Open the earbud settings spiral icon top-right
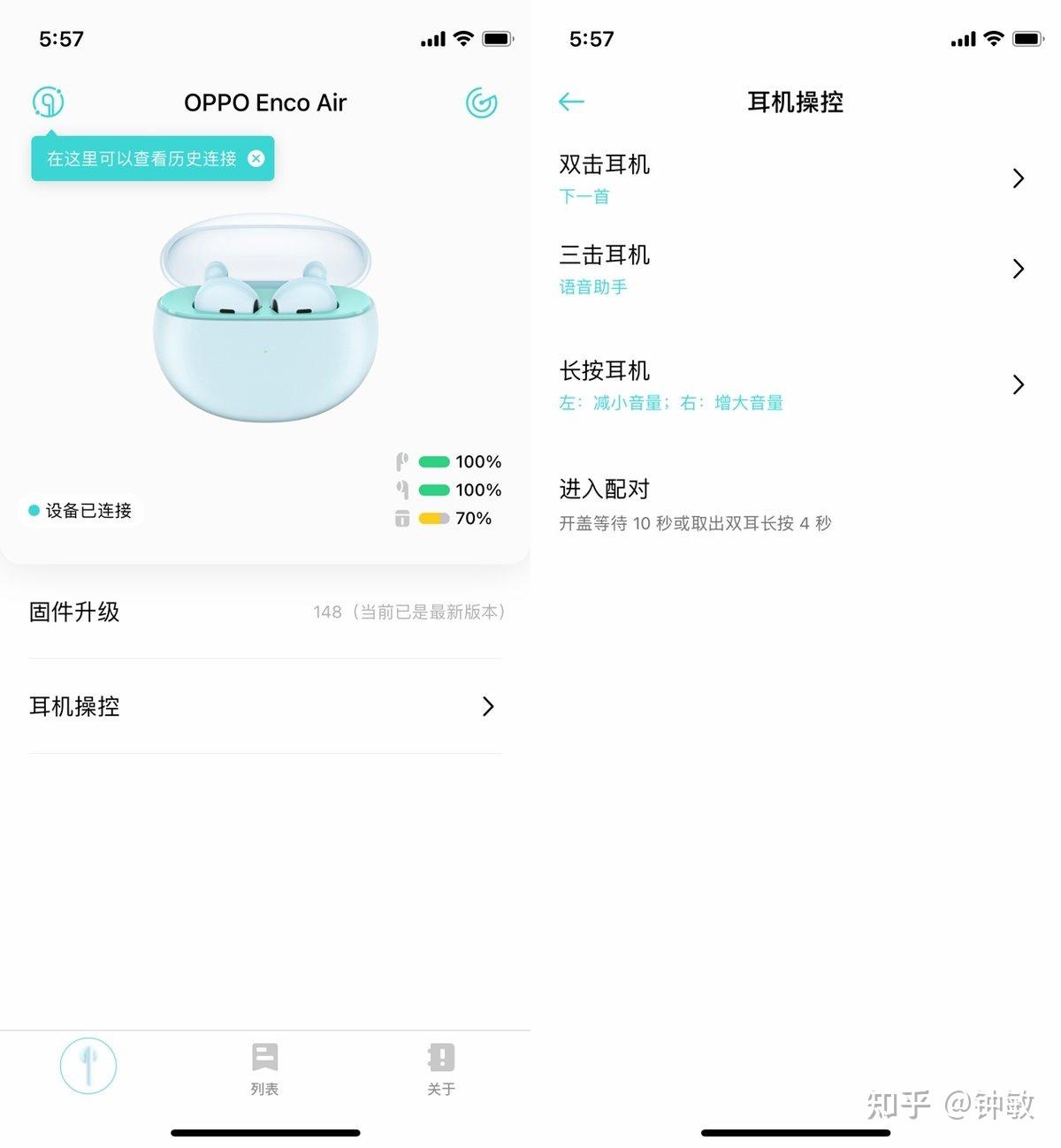Image resolution: width=1061 pixels, height=1148 pixels. 482,102
